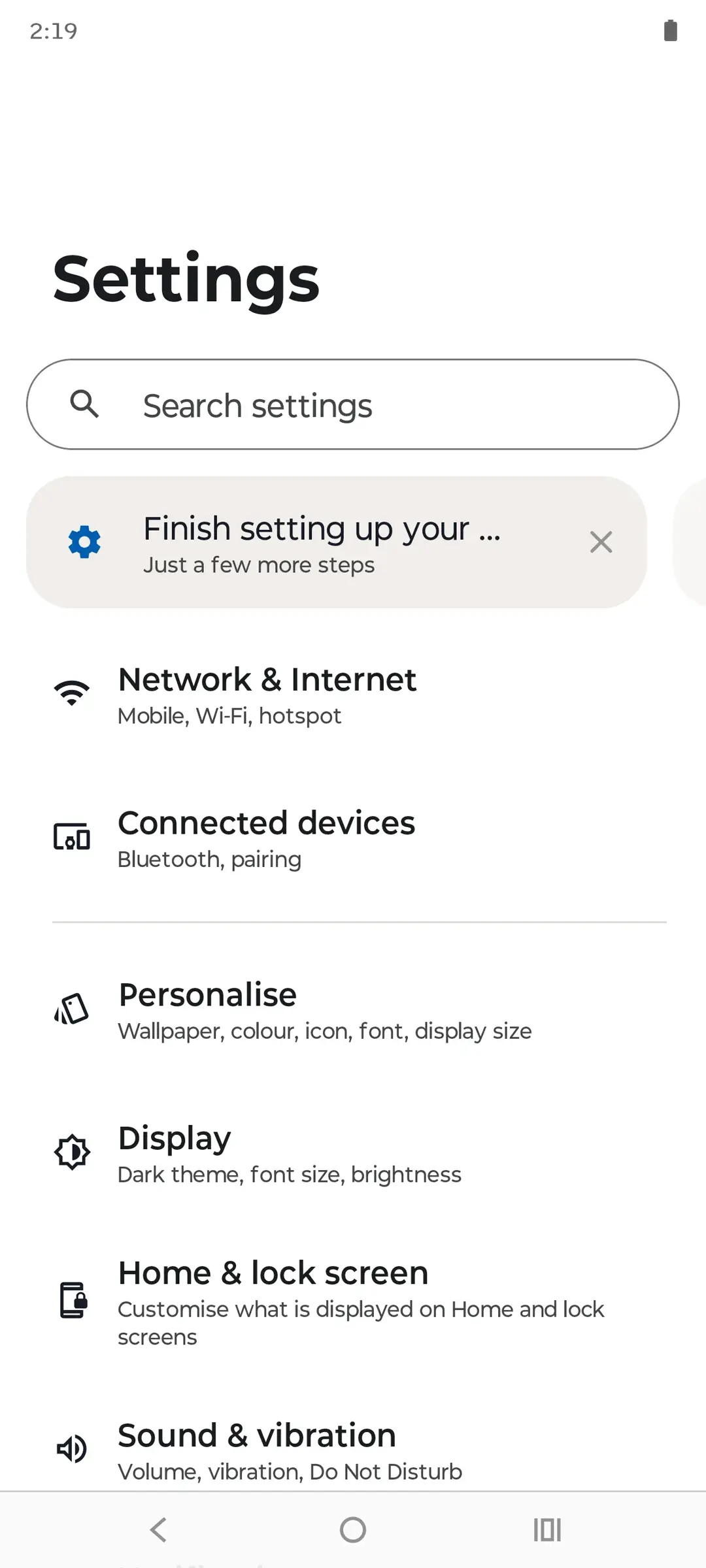This screenshot has height=1568, width=706.
Task: Tap the home button in navigation bar
Action: click(x=353, y=1529)
